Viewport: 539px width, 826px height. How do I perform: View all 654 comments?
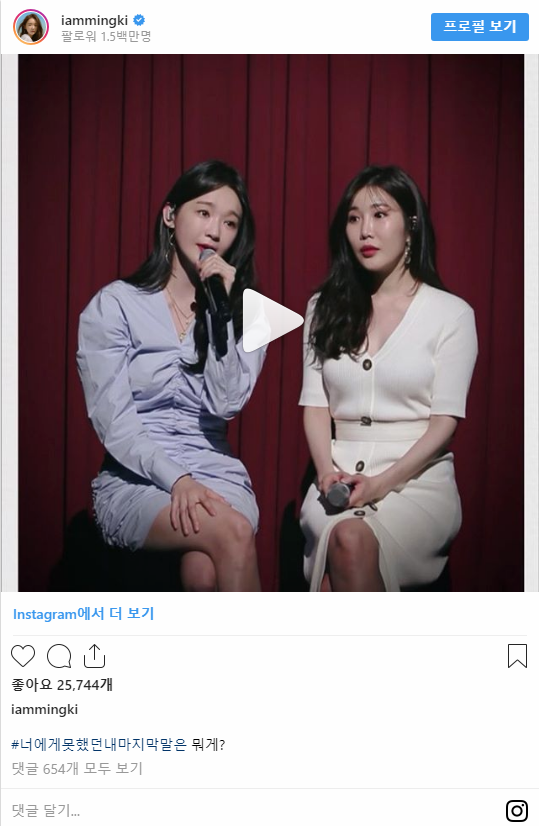click(77, 769)
